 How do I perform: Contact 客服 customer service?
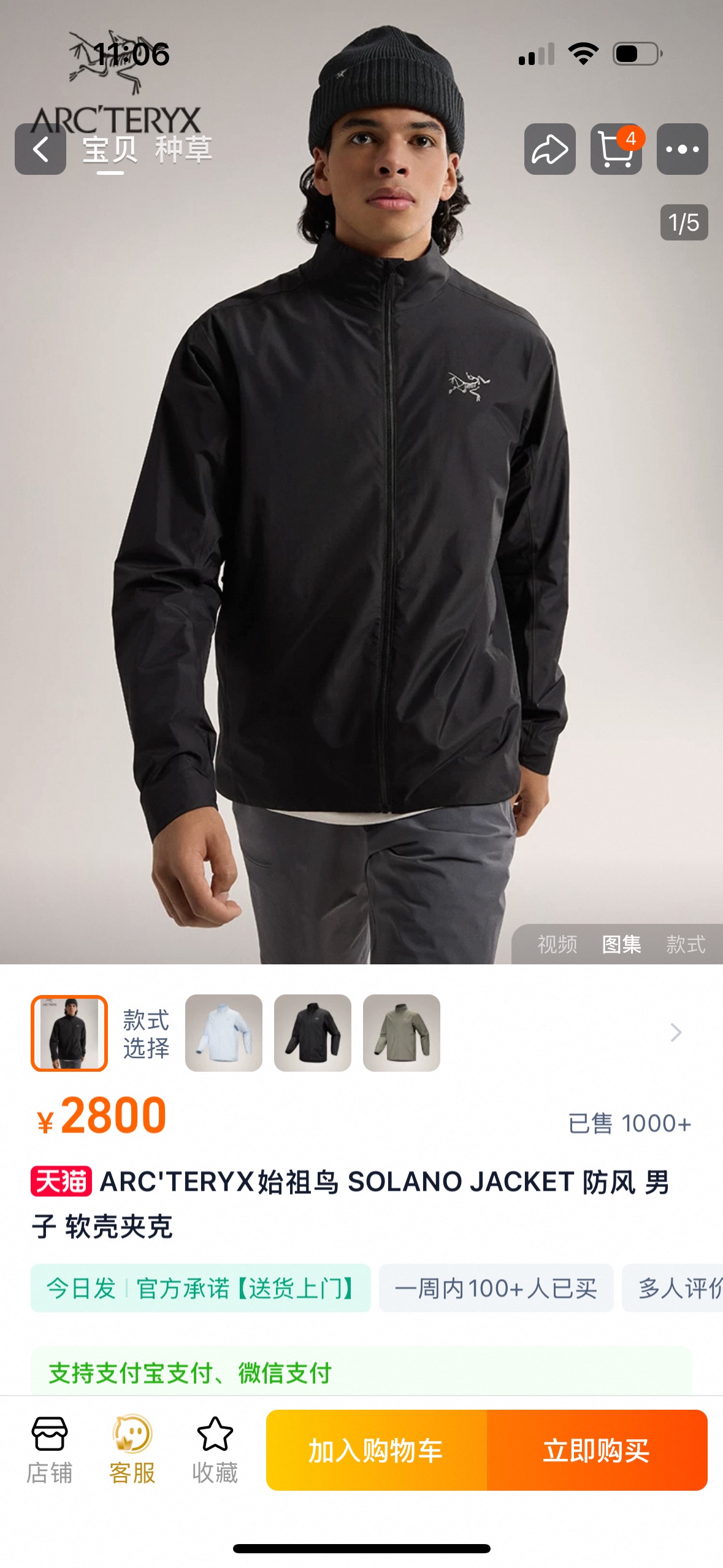coord(132,1449)
